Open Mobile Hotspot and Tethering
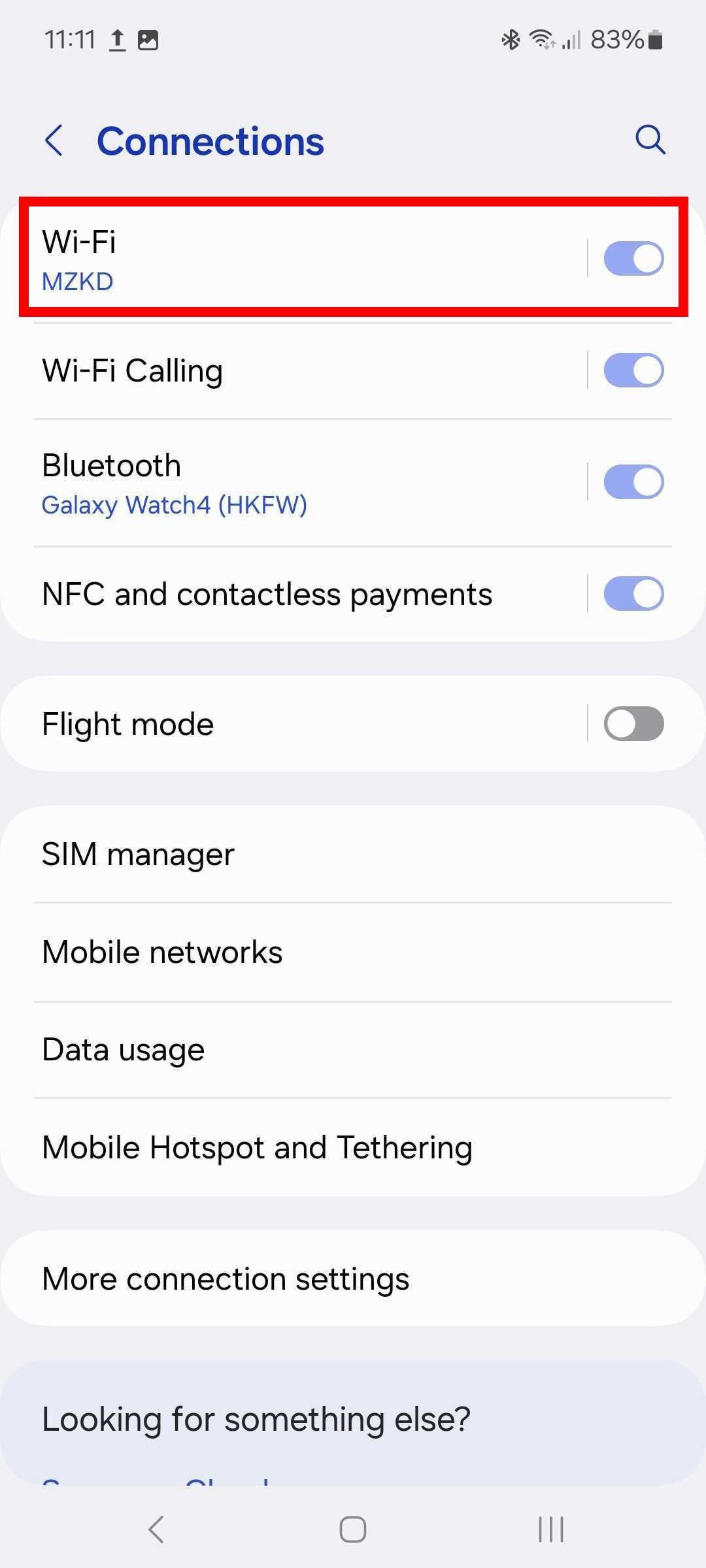 tap(353, 1148)
